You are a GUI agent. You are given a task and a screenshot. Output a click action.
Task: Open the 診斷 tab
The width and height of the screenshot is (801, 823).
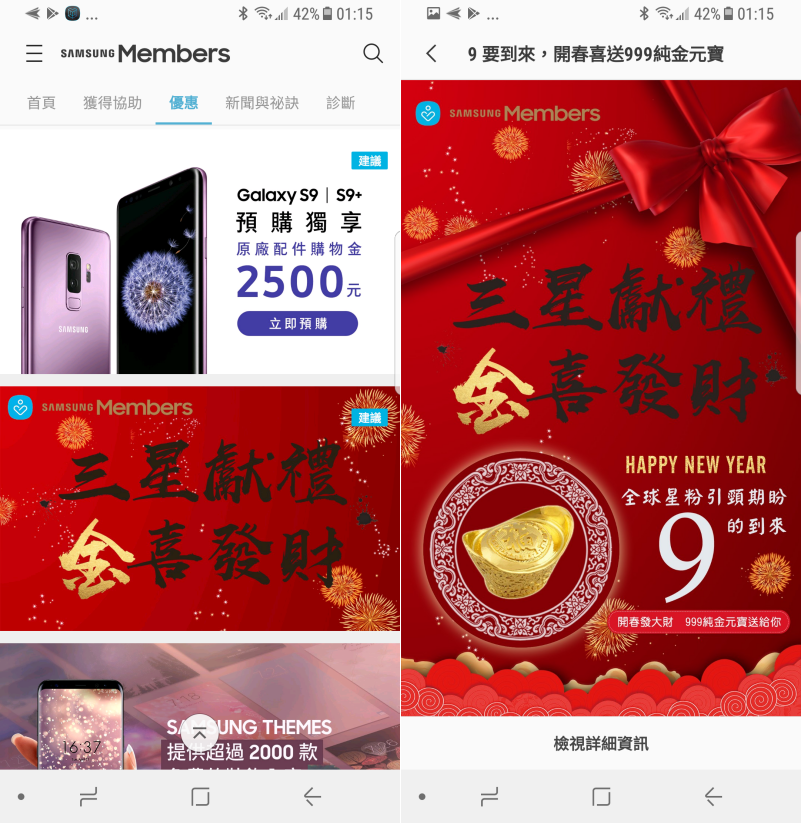(x=341, y=103)
